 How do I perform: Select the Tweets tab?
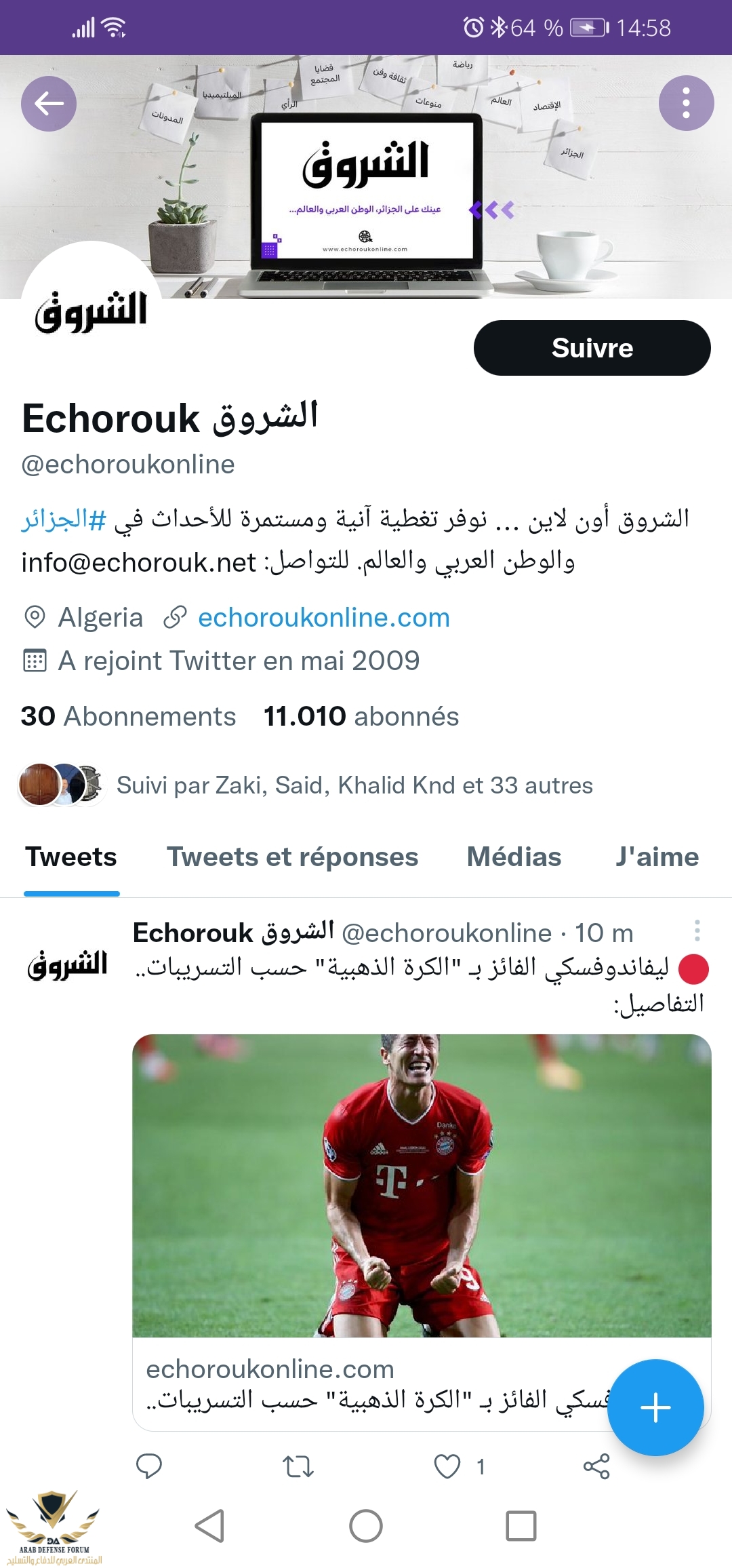coord(71,857)
